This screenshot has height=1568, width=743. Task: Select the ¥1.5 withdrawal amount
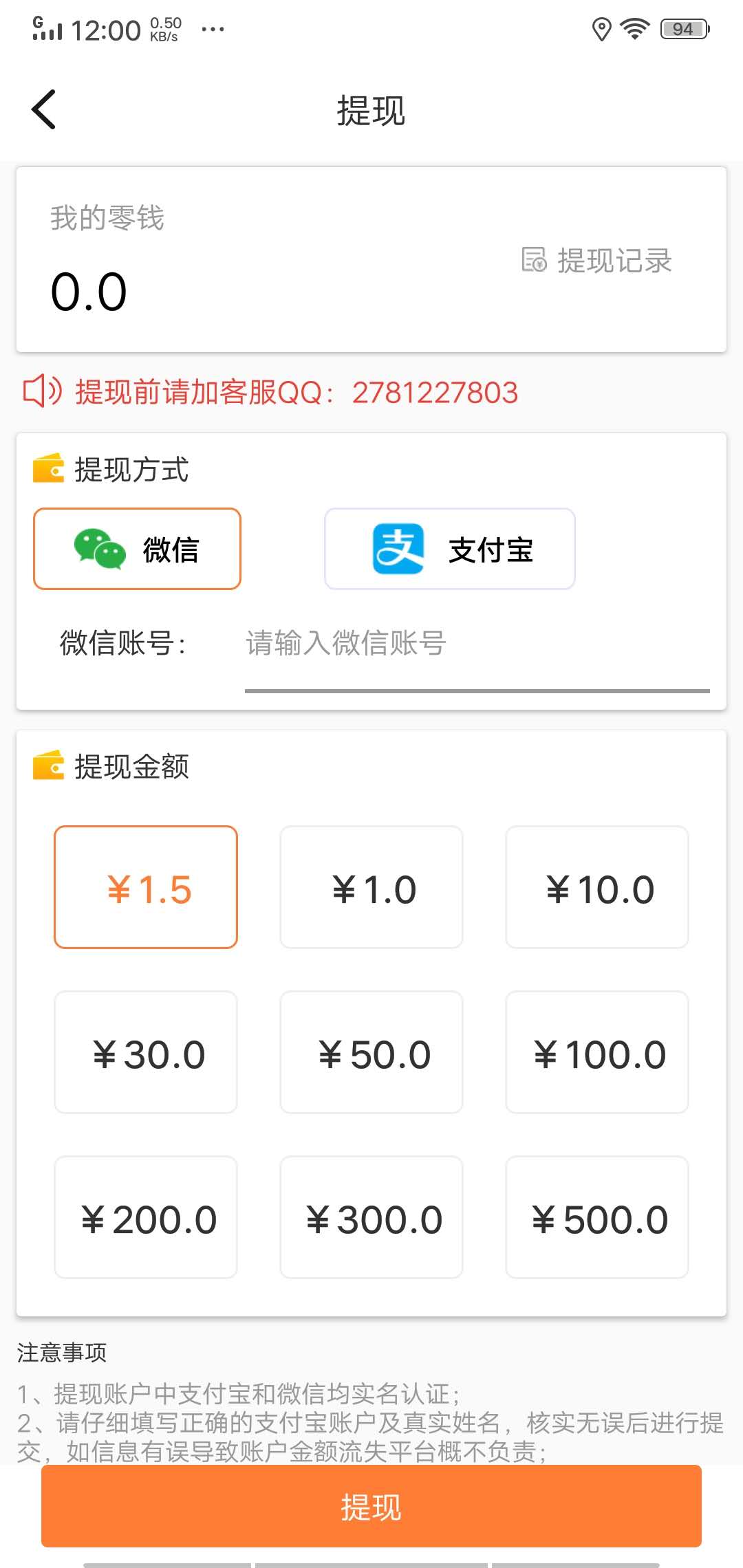[146, 887]
